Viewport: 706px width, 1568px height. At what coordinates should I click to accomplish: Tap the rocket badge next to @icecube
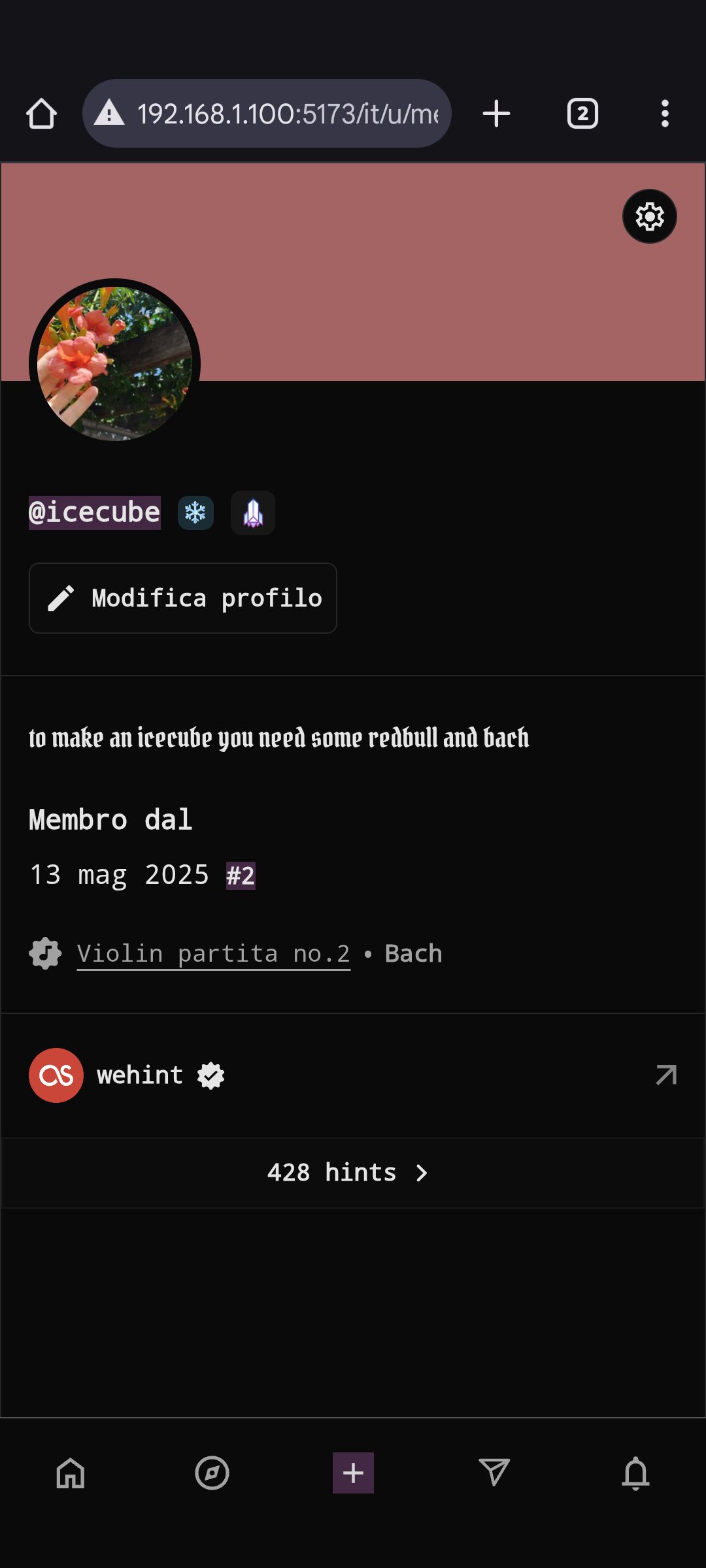[x=253, y=513]
